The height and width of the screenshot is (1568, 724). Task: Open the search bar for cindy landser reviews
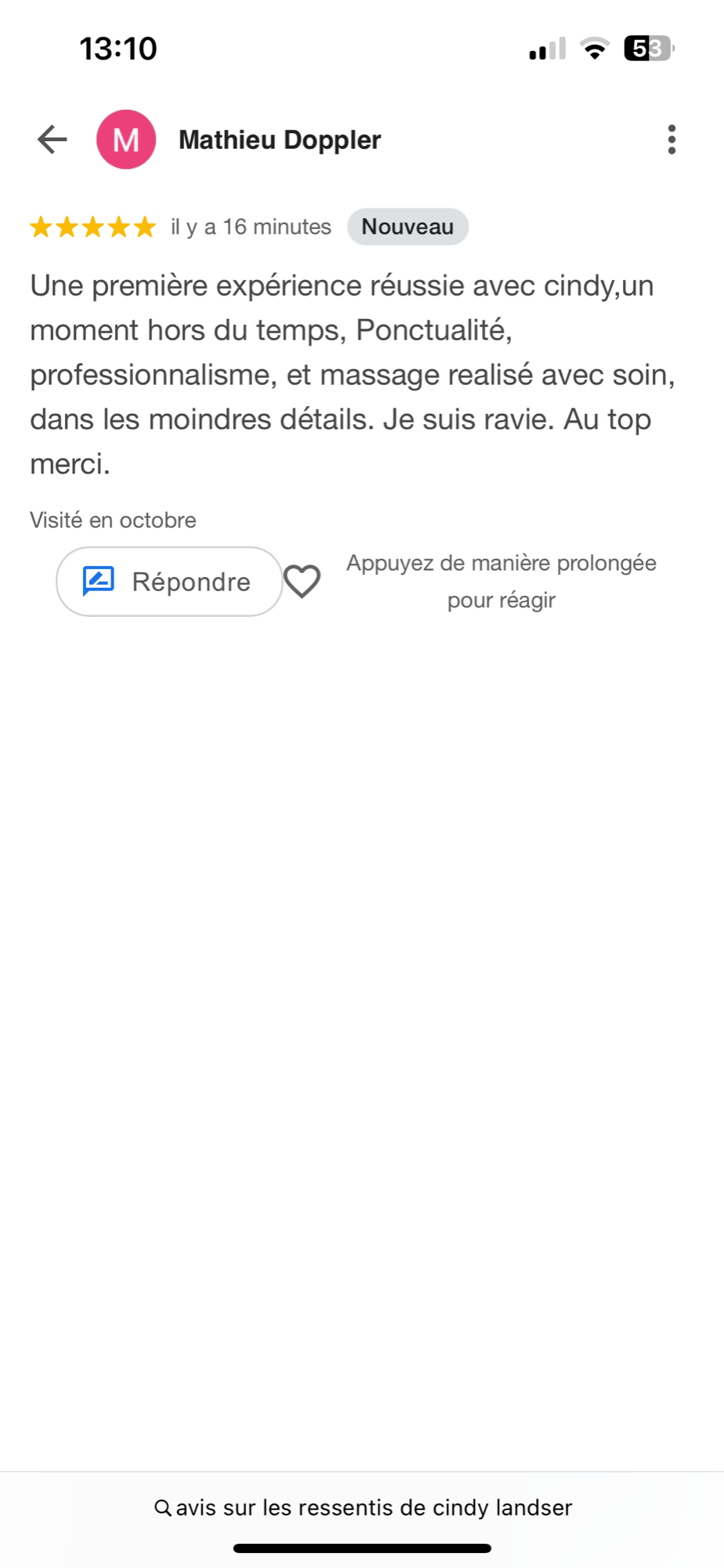pyautogui.click(x=362, y=1507)
